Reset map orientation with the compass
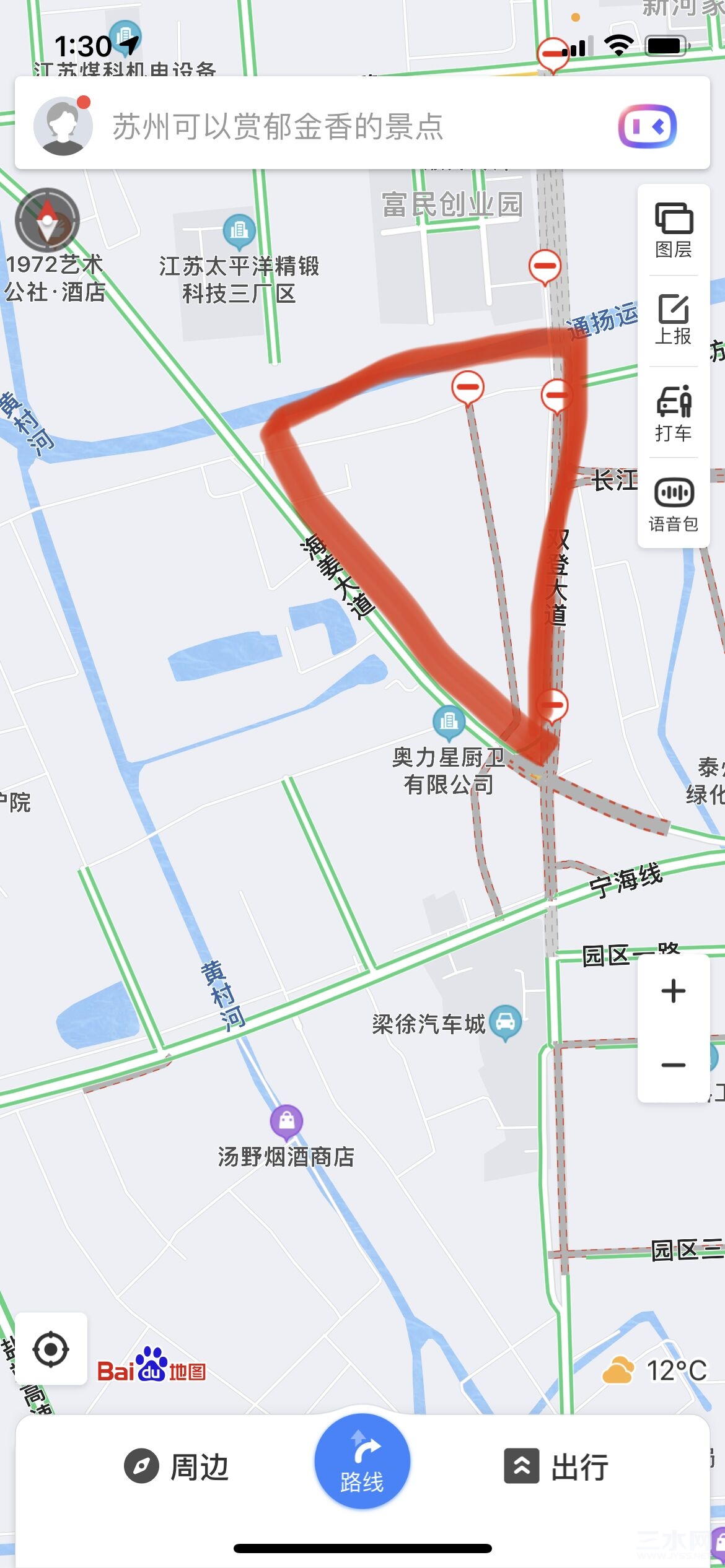Screen dimensions: 725x1568 tap(48, 220)
